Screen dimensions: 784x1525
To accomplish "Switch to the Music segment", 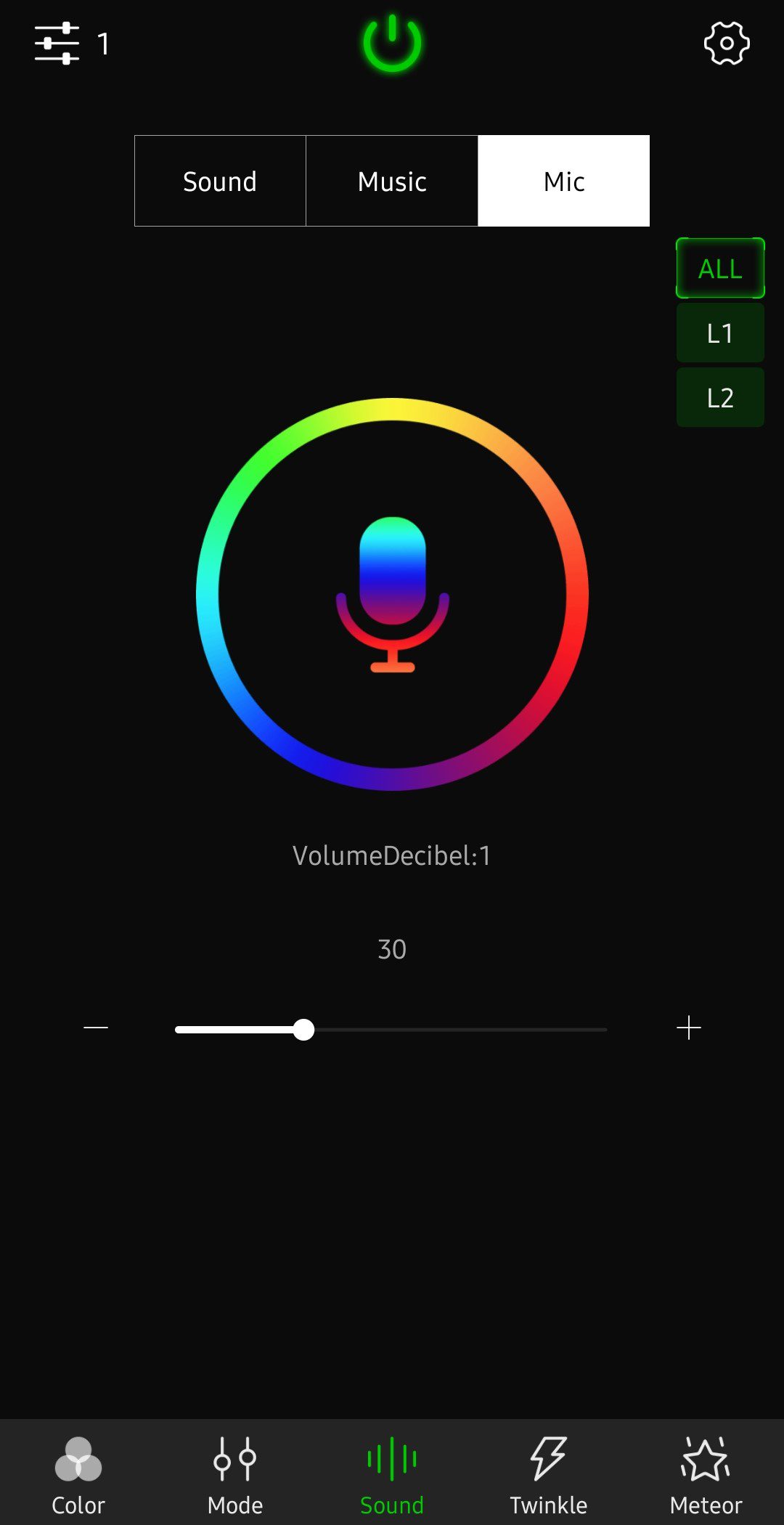I will 392,181.
